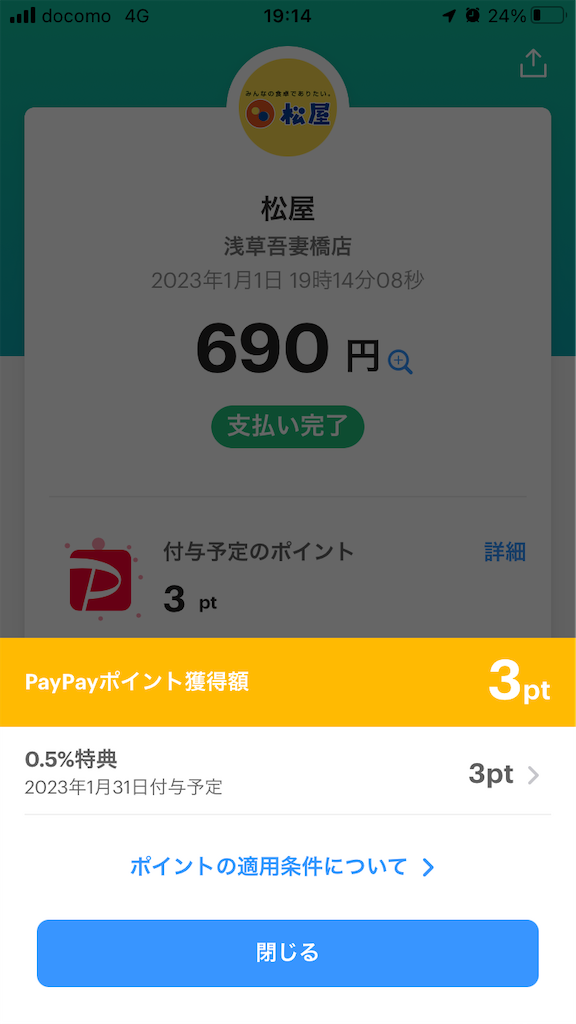This screenshot has width=576, height=1024.
Task: Open ポイントの適用条件について link
Action: coord(282,867)
